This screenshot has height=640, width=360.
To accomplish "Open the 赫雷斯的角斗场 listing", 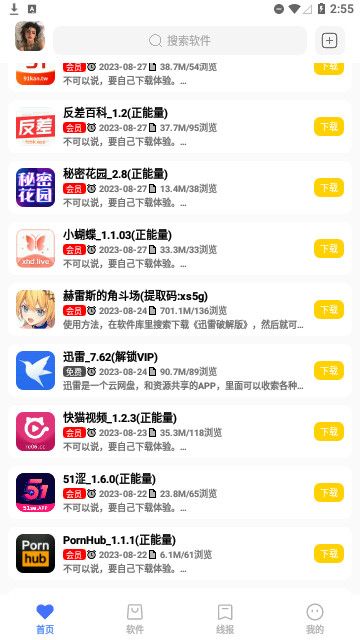I will coord(180,309).
